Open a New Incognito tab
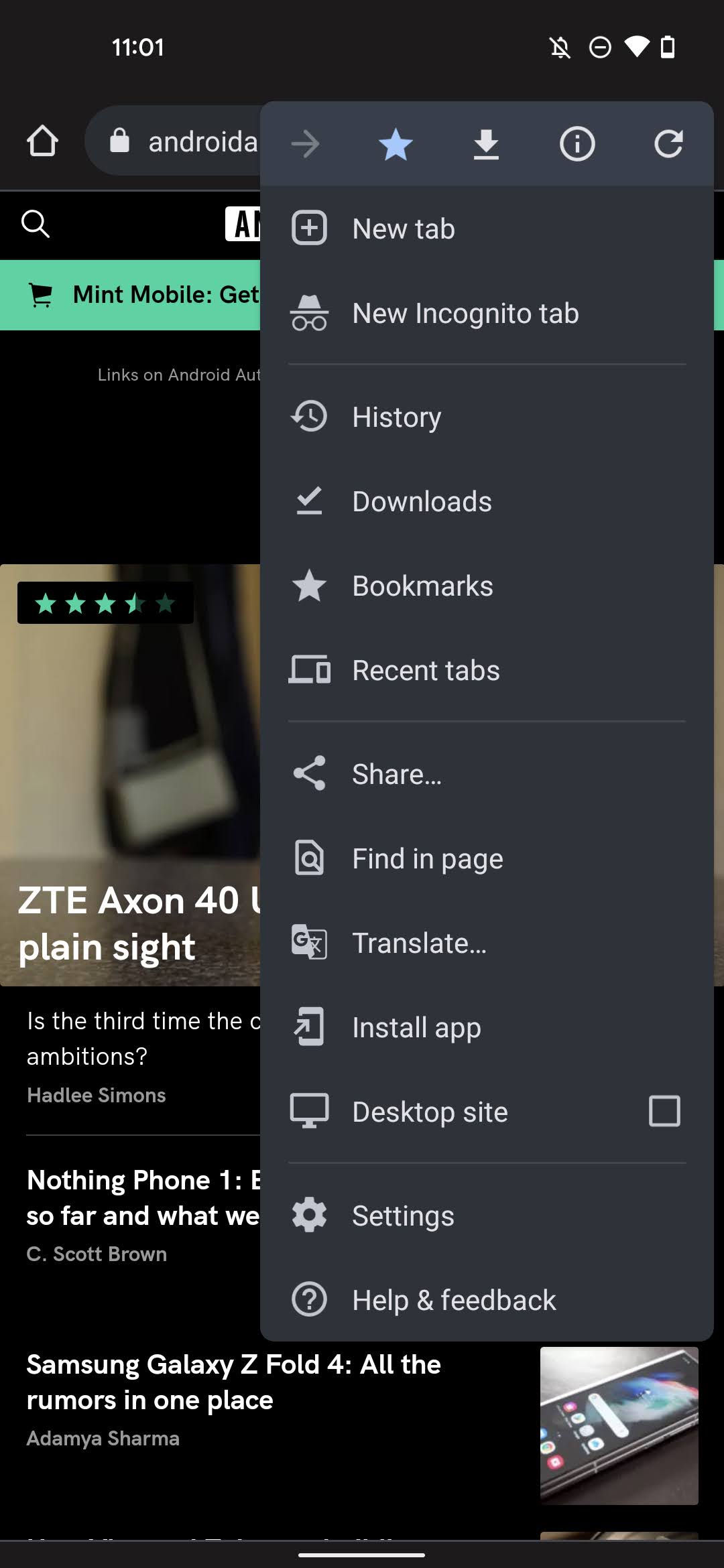724x1568 pixels. tap(487, 313)
